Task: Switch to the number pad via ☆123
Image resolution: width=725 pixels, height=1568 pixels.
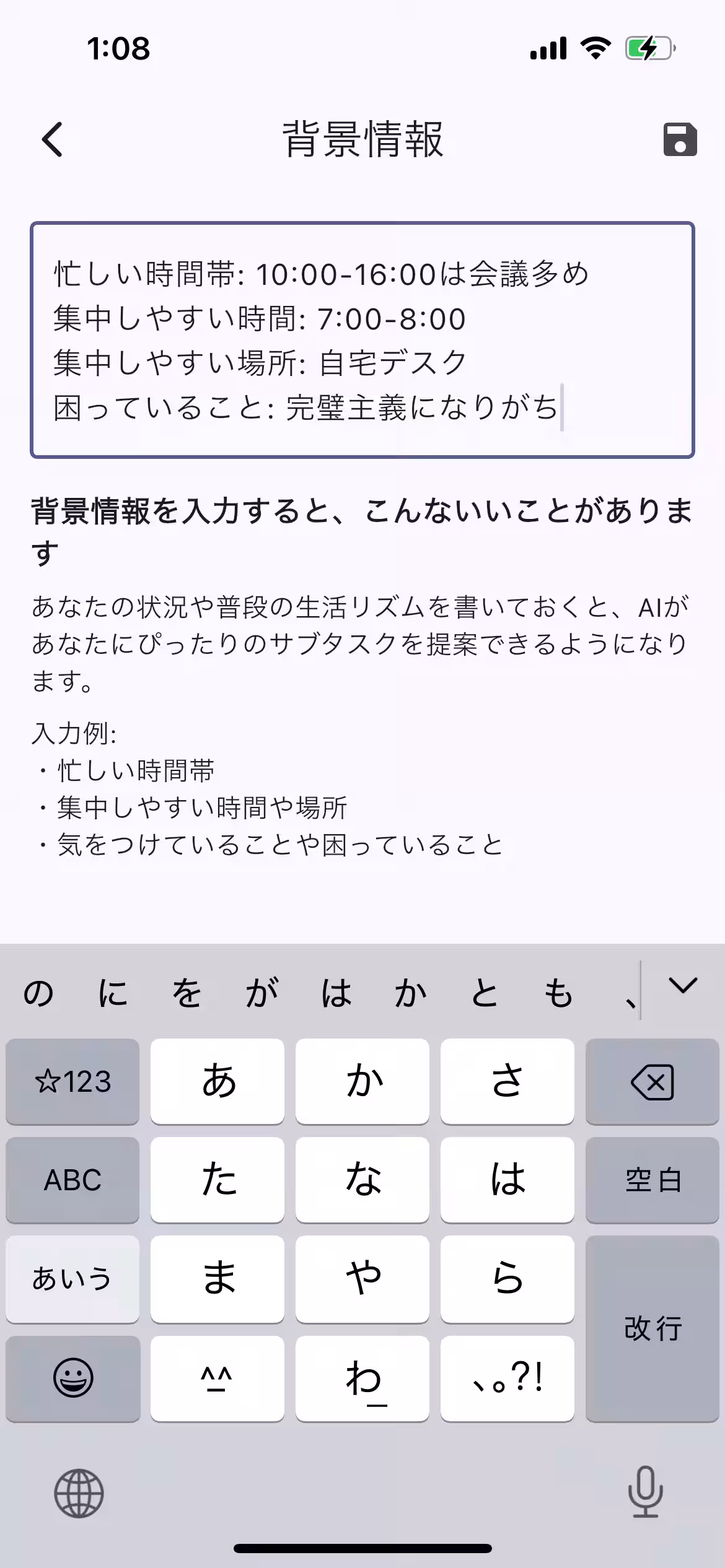Action: [72, 1082]
